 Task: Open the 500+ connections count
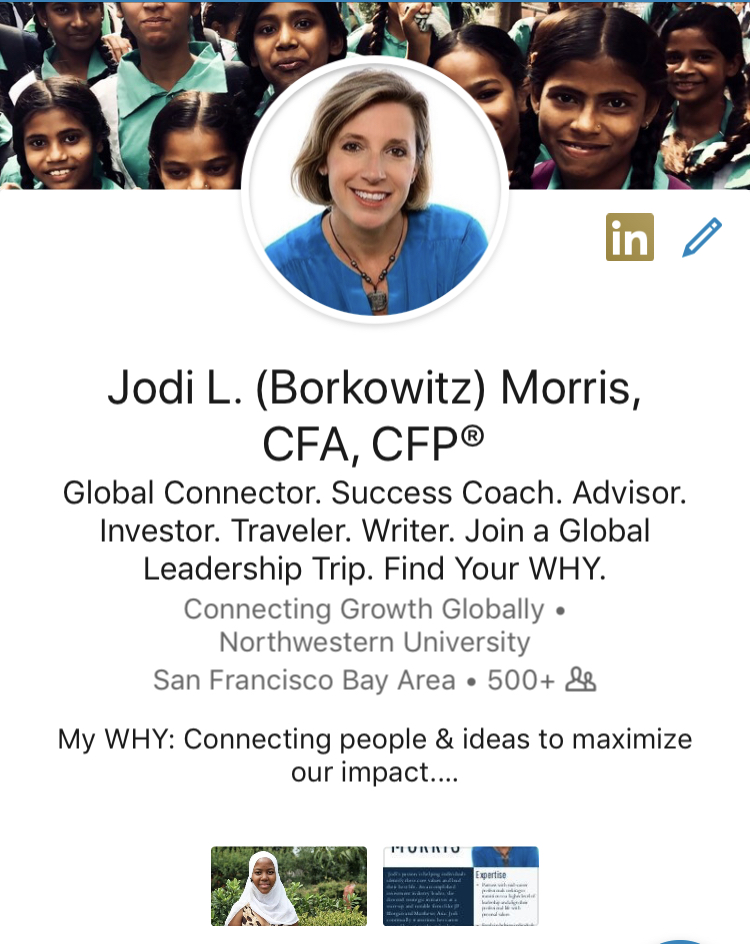click(x=540, y=680)
